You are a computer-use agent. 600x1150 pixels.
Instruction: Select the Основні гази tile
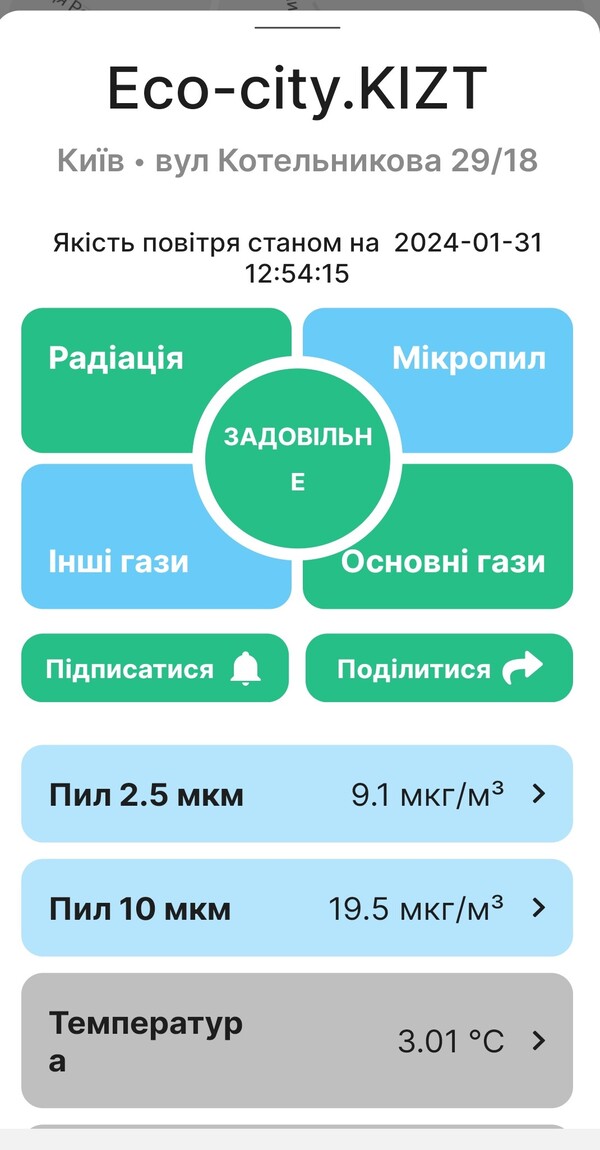tap(445, 562)
